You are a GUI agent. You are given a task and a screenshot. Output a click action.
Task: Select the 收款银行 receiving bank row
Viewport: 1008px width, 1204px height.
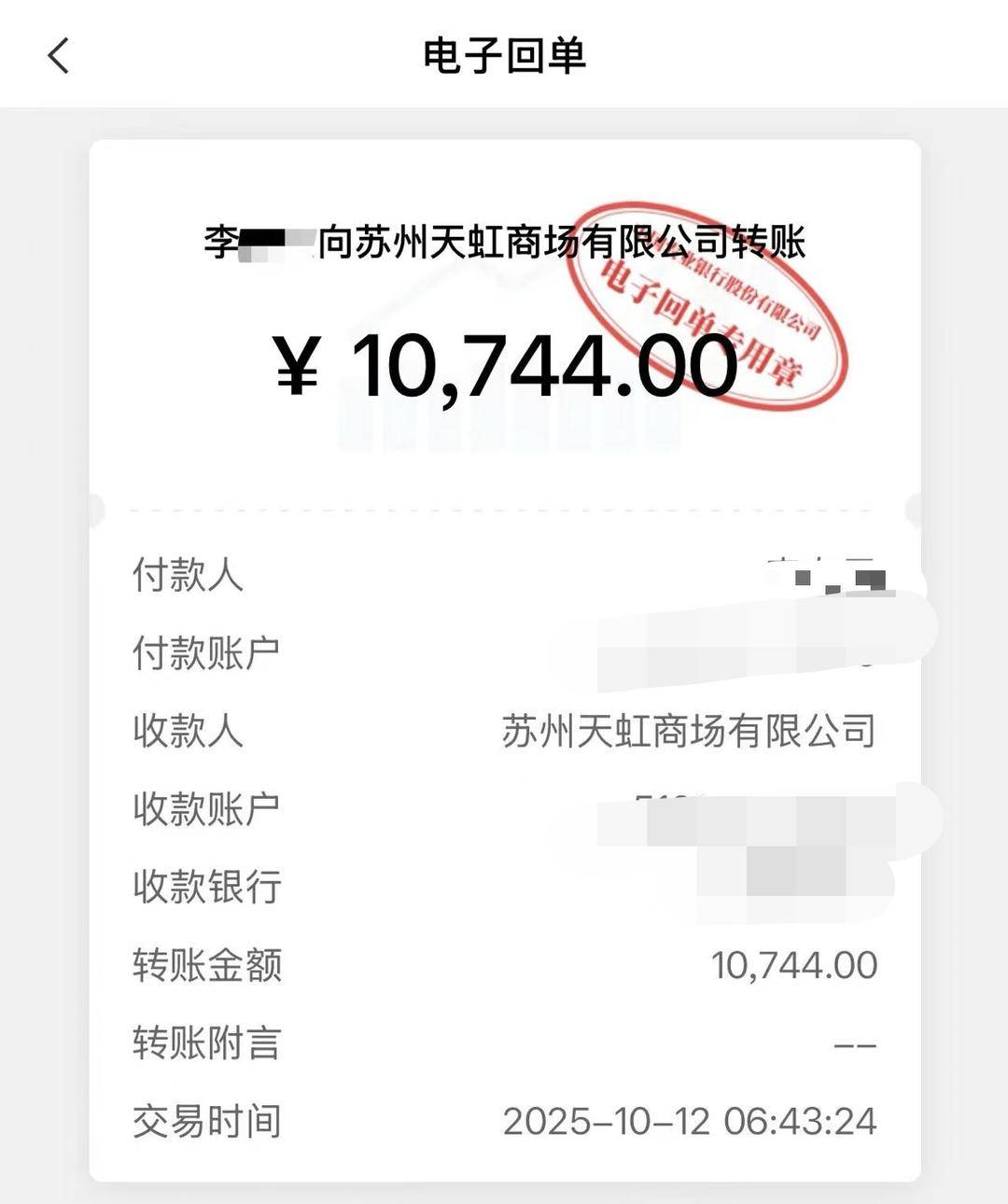pyautogui.click(x=207, y=888)
